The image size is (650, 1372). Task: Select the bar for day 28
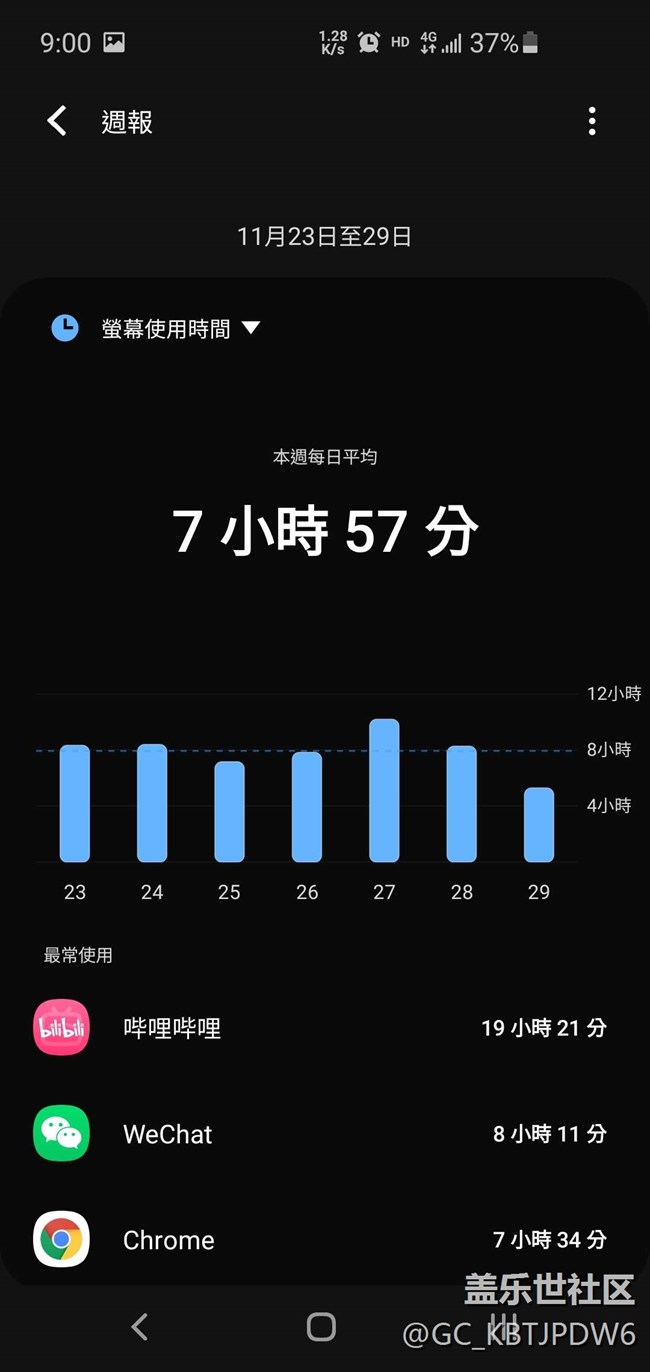[x=461, y=803]
